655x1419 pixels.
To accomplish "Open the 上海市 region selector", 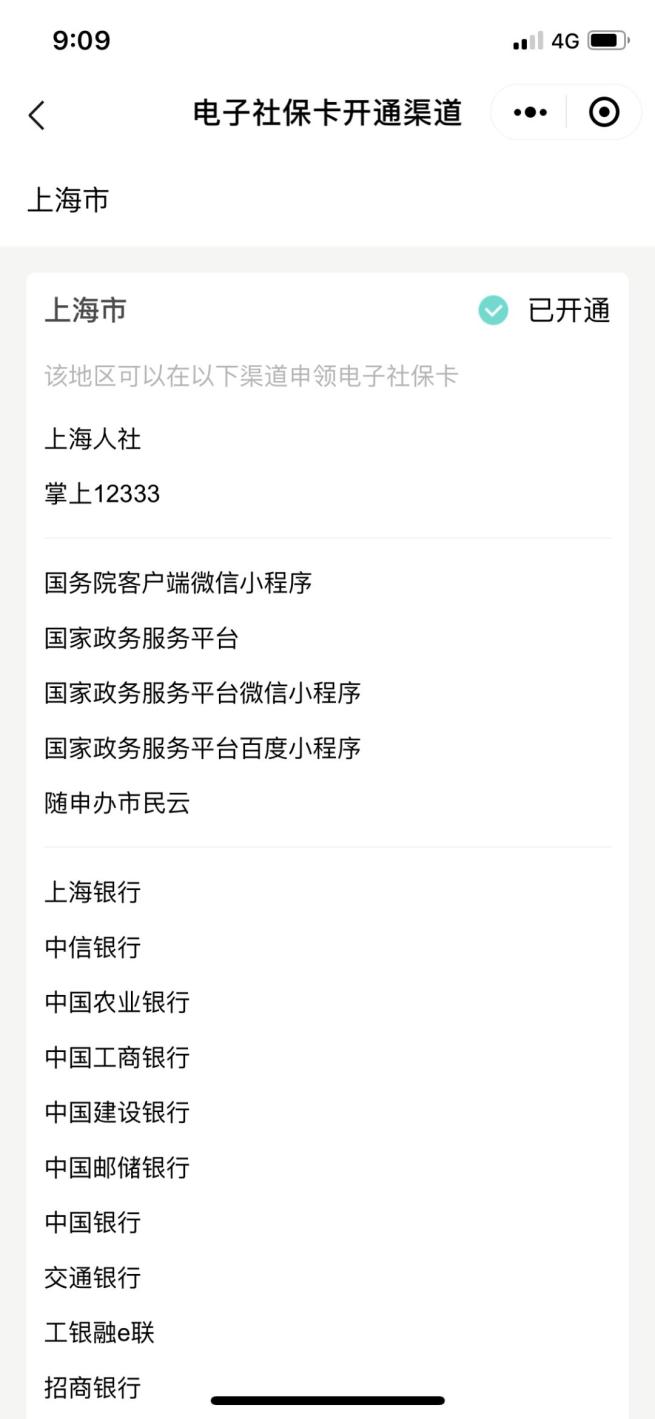I will pyautogui.click(x=68, y=200).
